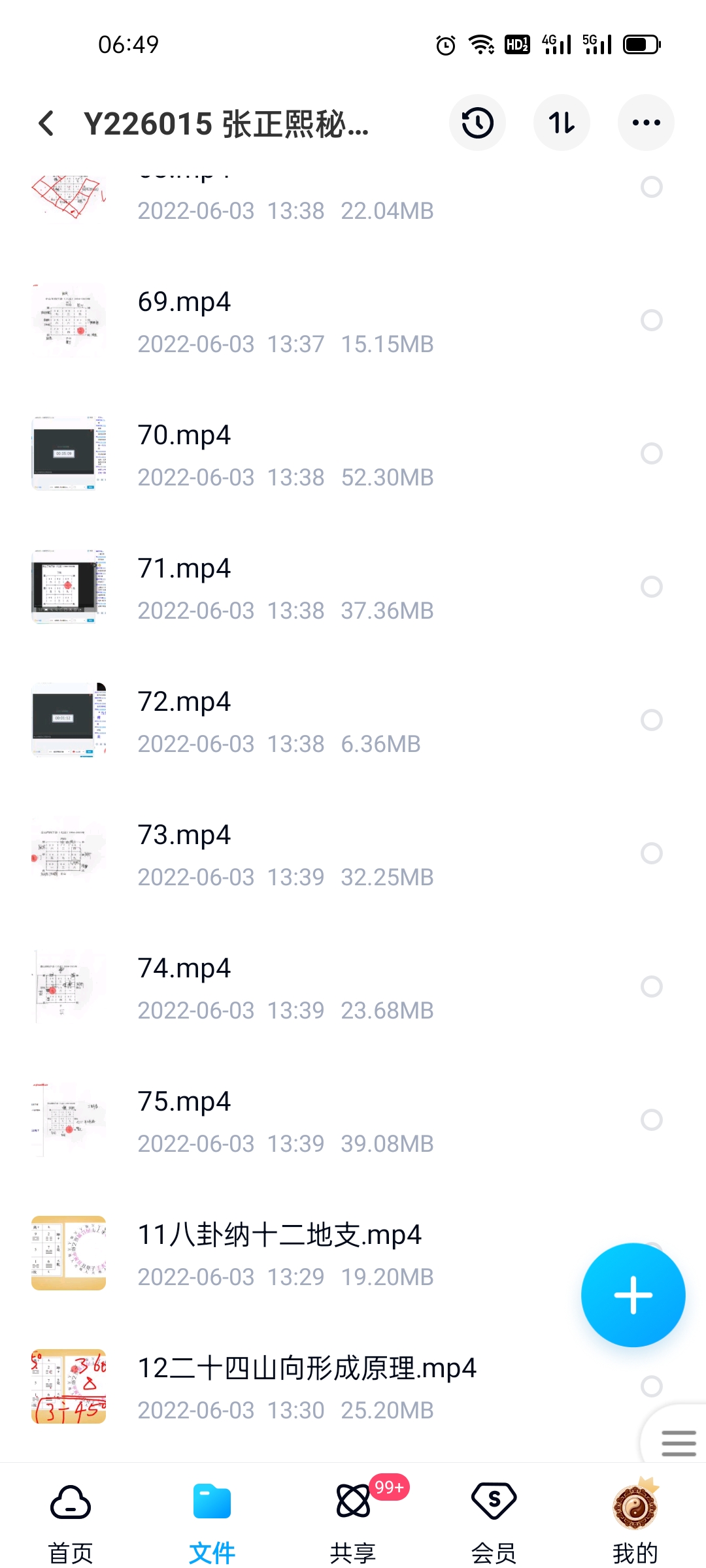
Task: Open the 共享 tab
Action: tap(353, 1520)
